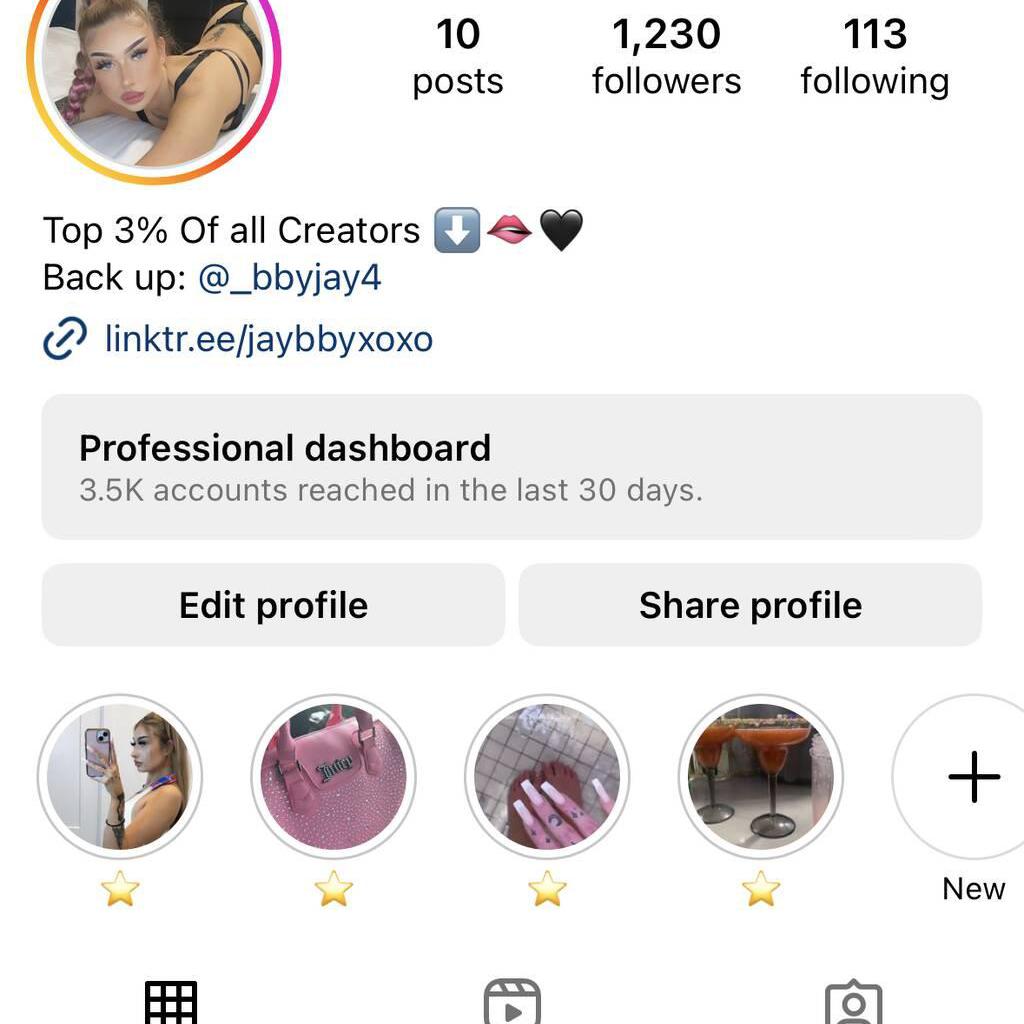Image resolution: width=1024 pixels, height=1024 pixels.
Task: Open the @_bbyjay4 backup account link
Action: tap(290, 277)
